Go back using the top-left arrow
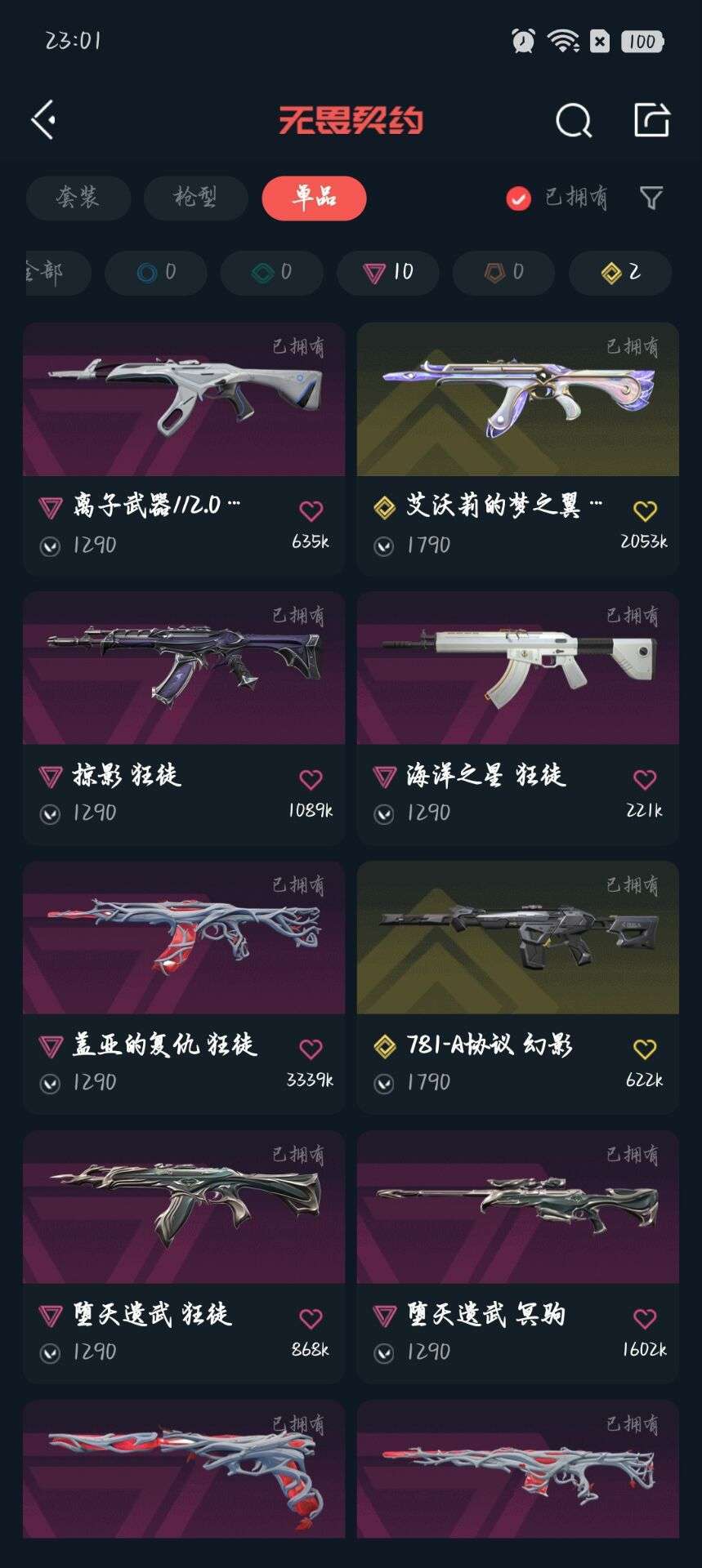The height and width of the screenshot is (1568, 702). (43, 120)
